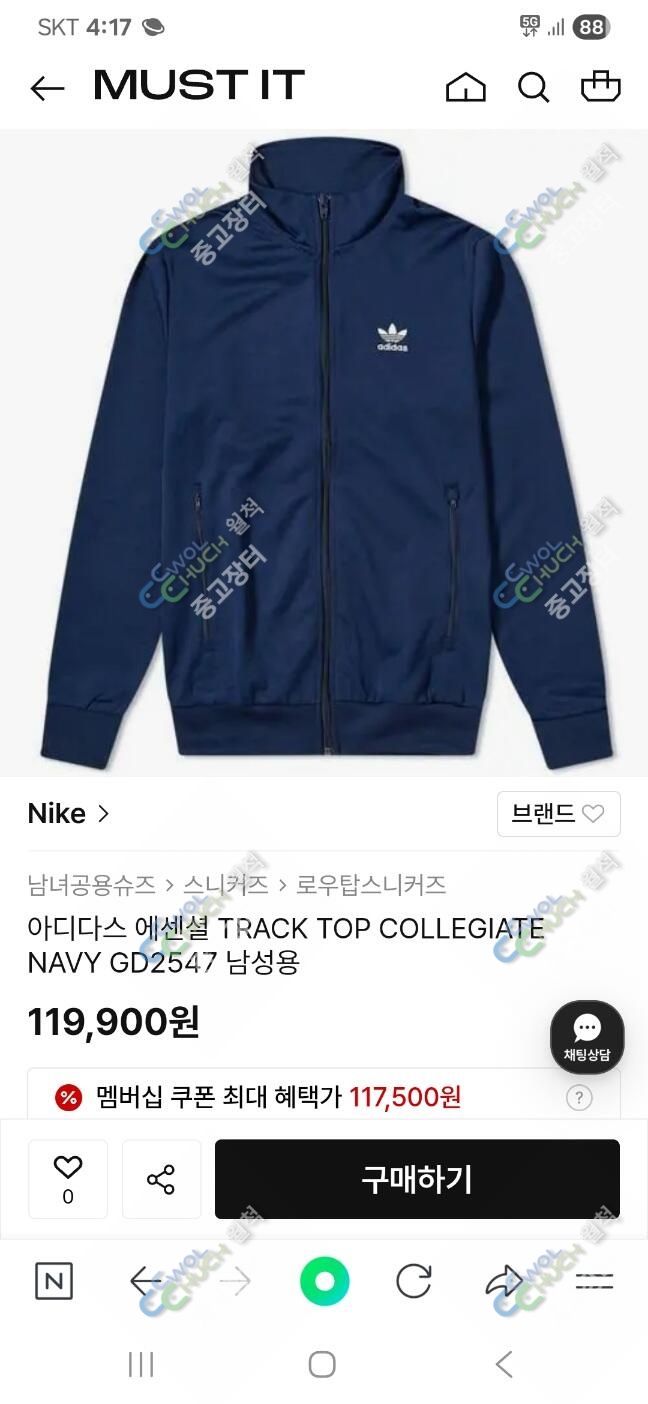Open the shopping basket
Viewport: 648px width, 1404px height.
[x=600, y=87]
